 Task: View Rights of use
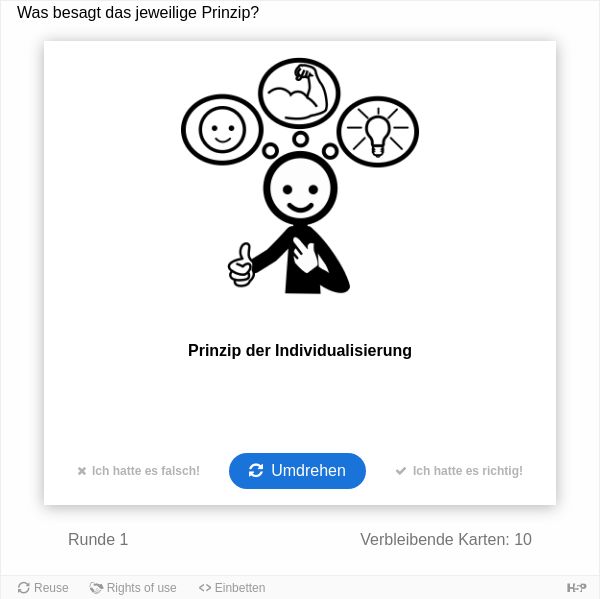click(133, 588)
